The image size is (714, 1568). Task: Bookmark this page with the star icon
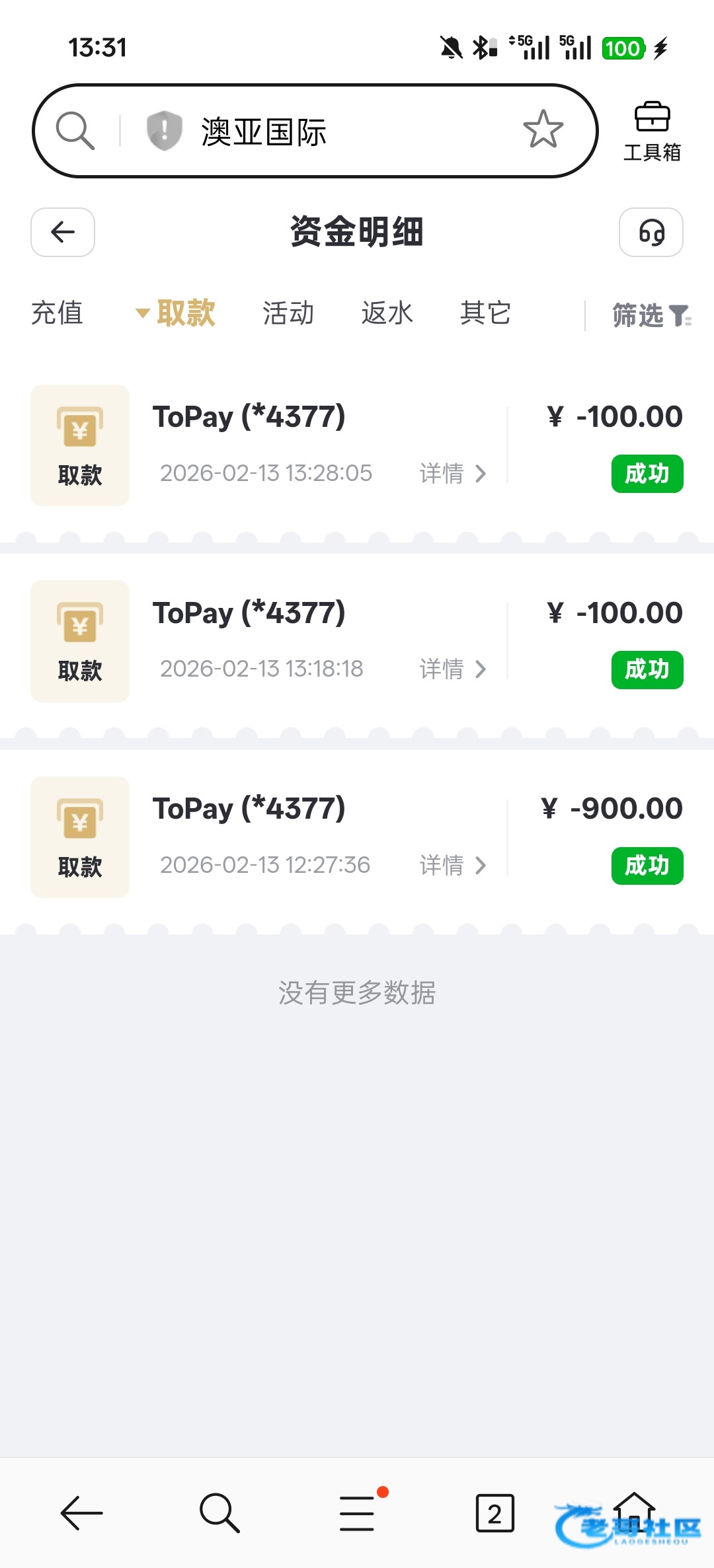pyautogui.click(x=543, y=130)
